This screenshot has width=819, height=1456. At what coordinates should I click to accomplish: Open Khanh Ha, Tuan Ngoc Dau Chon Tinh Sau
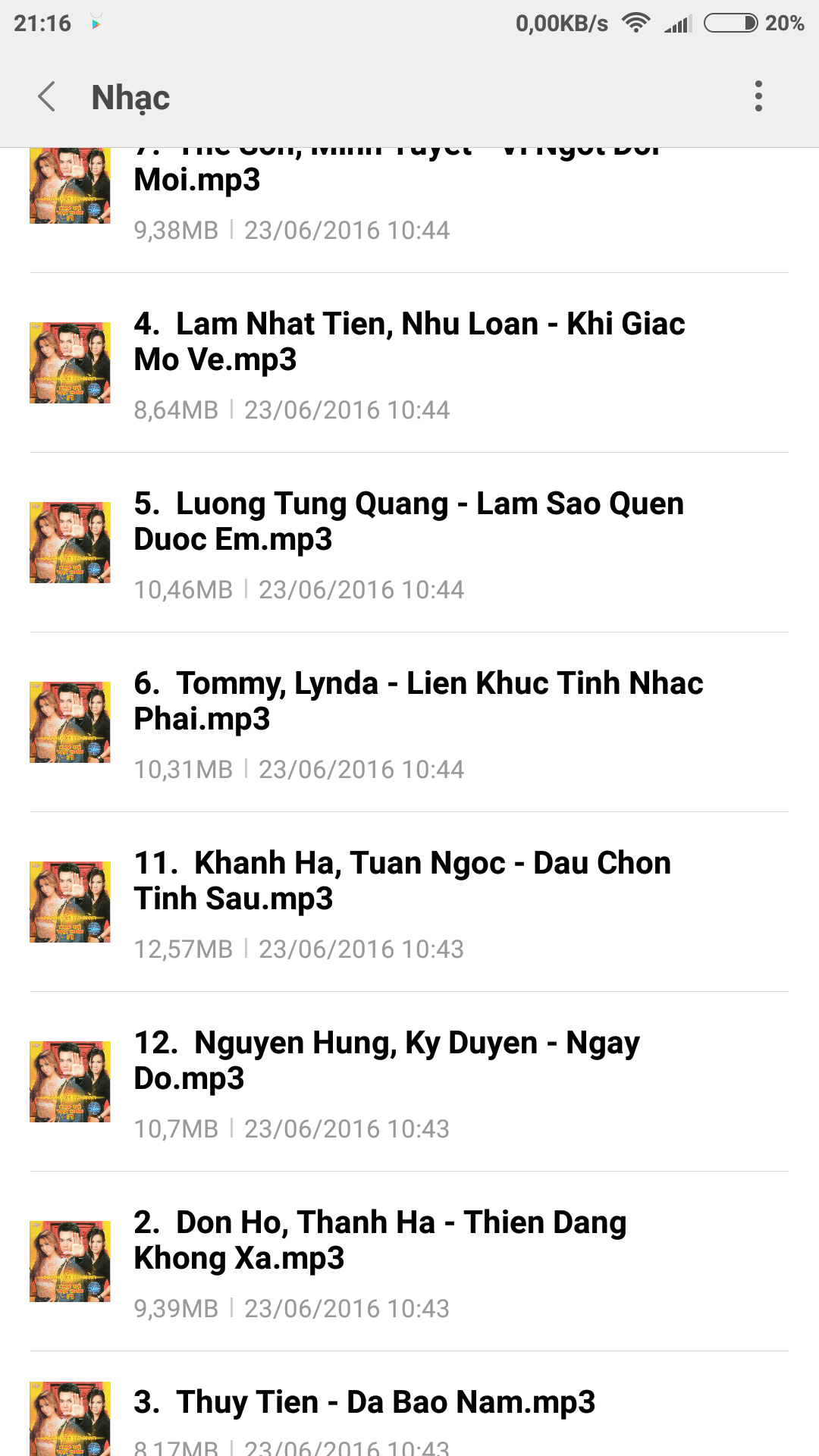tap(409, 902)
